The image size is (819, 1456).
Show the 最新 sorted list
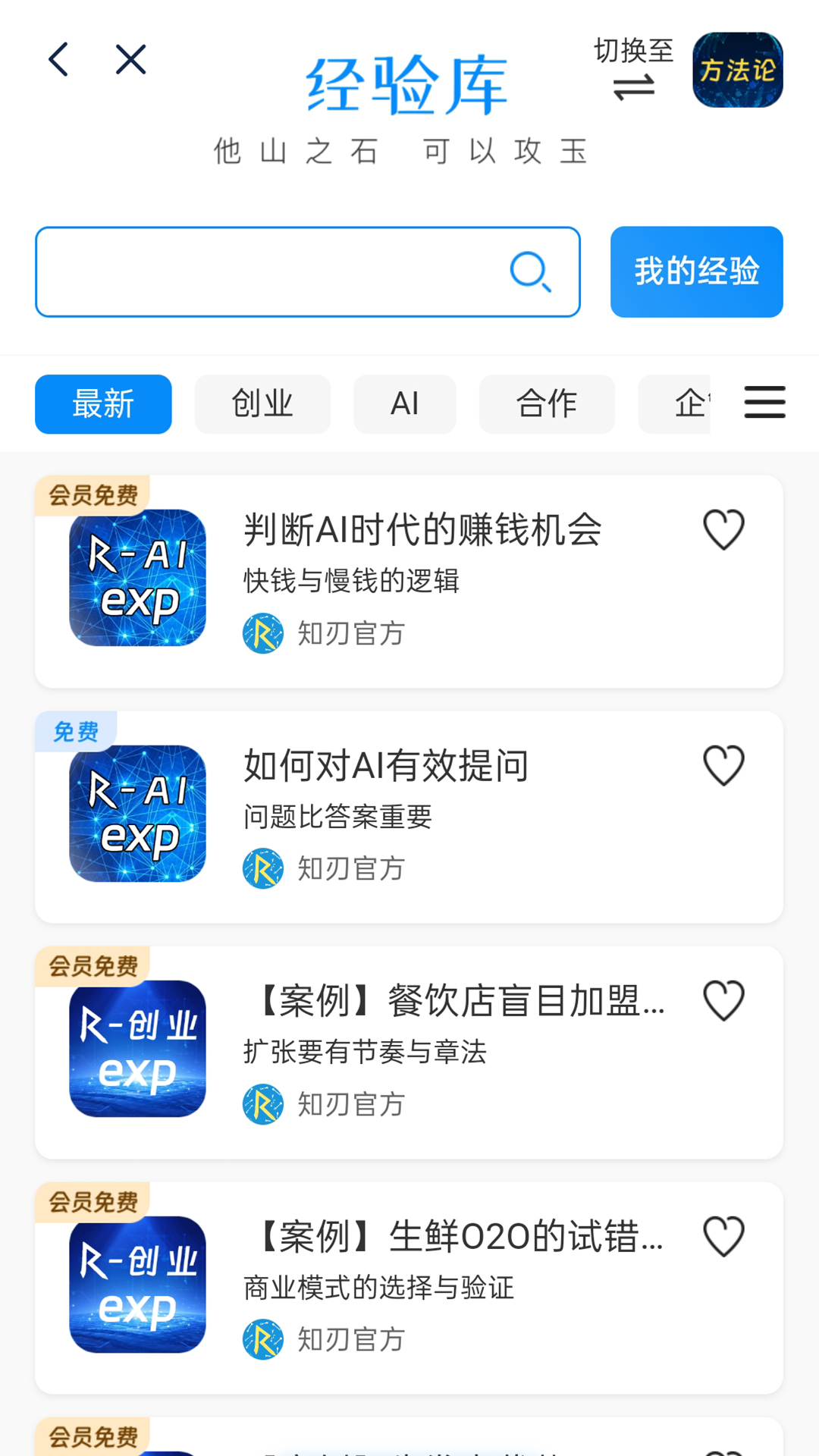coord(103,404)
